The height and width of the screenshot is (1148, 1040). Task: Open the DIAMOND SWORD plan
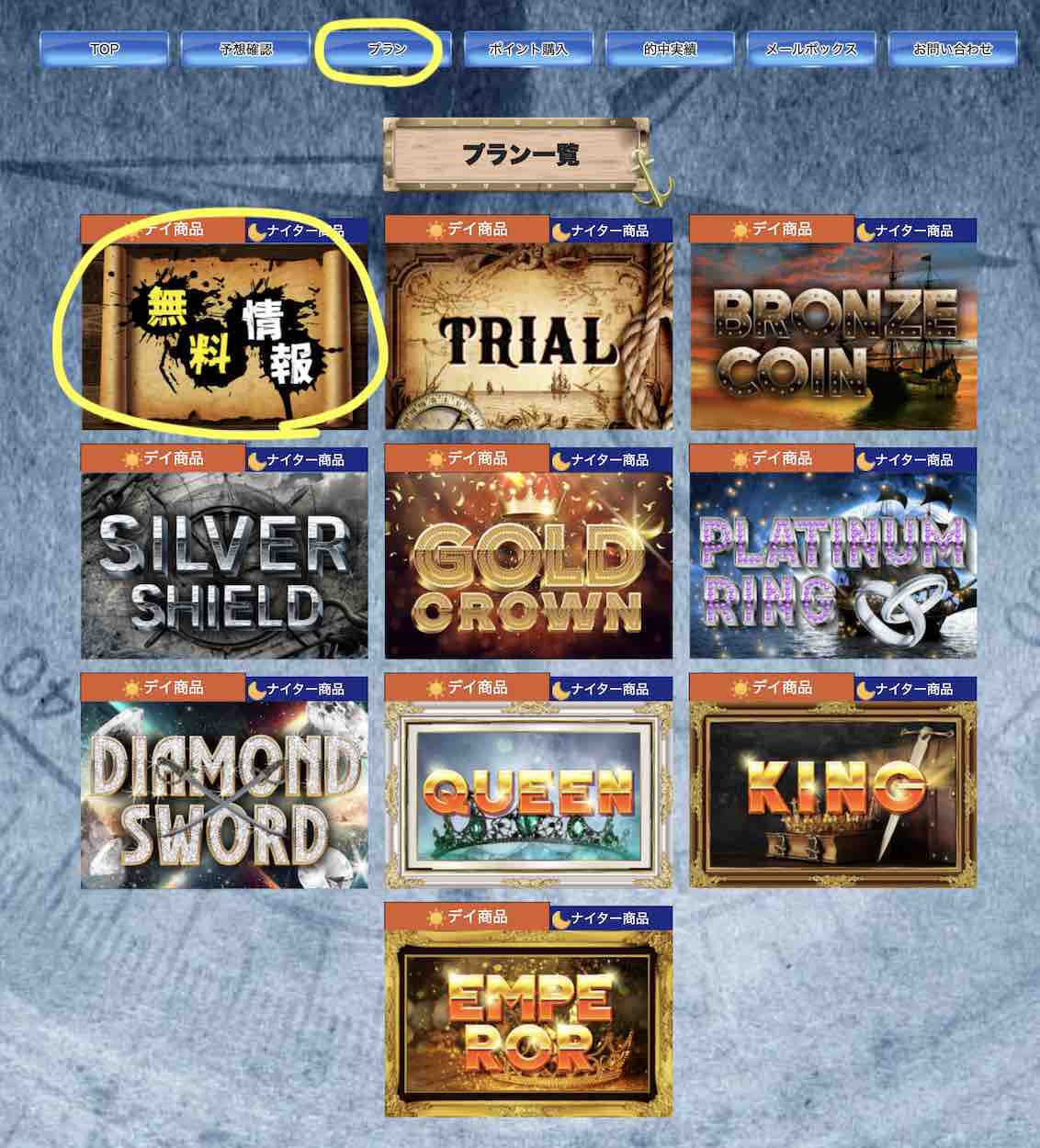pyautogui.click(x=224, y=794)
